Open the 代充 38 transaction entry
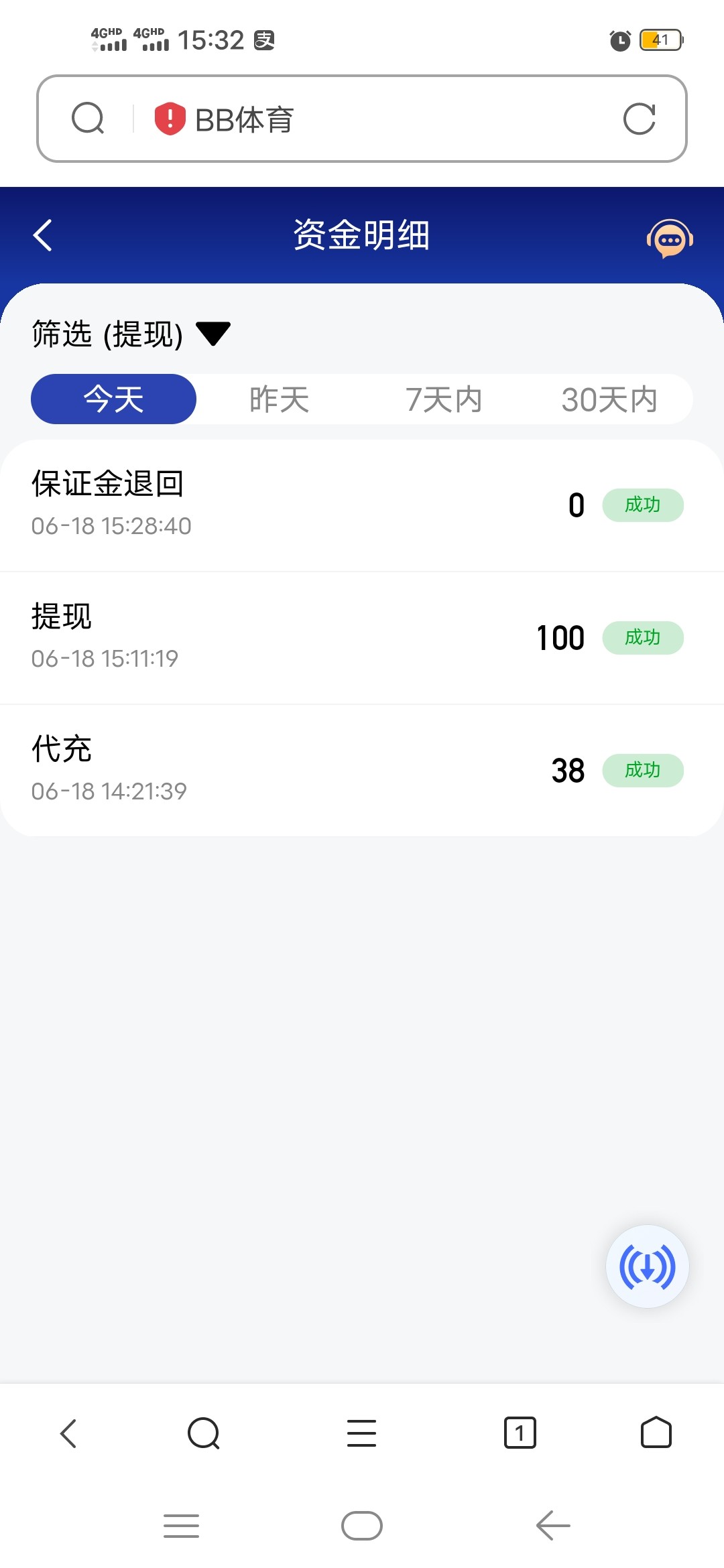This screenshot has width=724, height=1568. point(362,770)
